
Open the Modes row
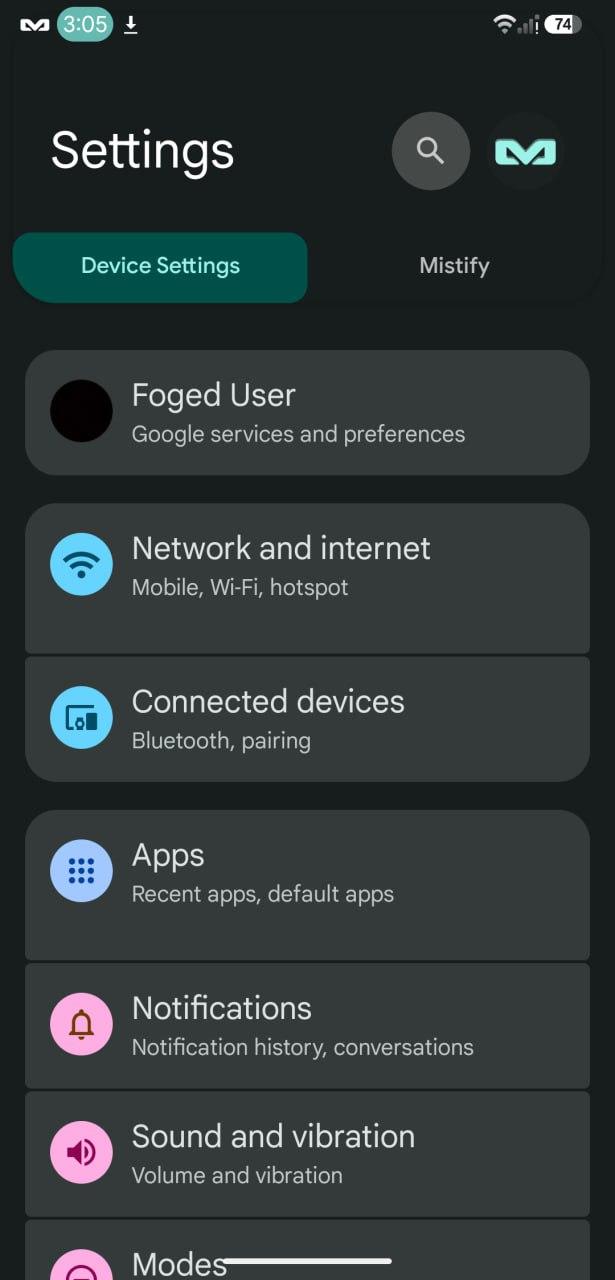click(x=307, y=1250)
